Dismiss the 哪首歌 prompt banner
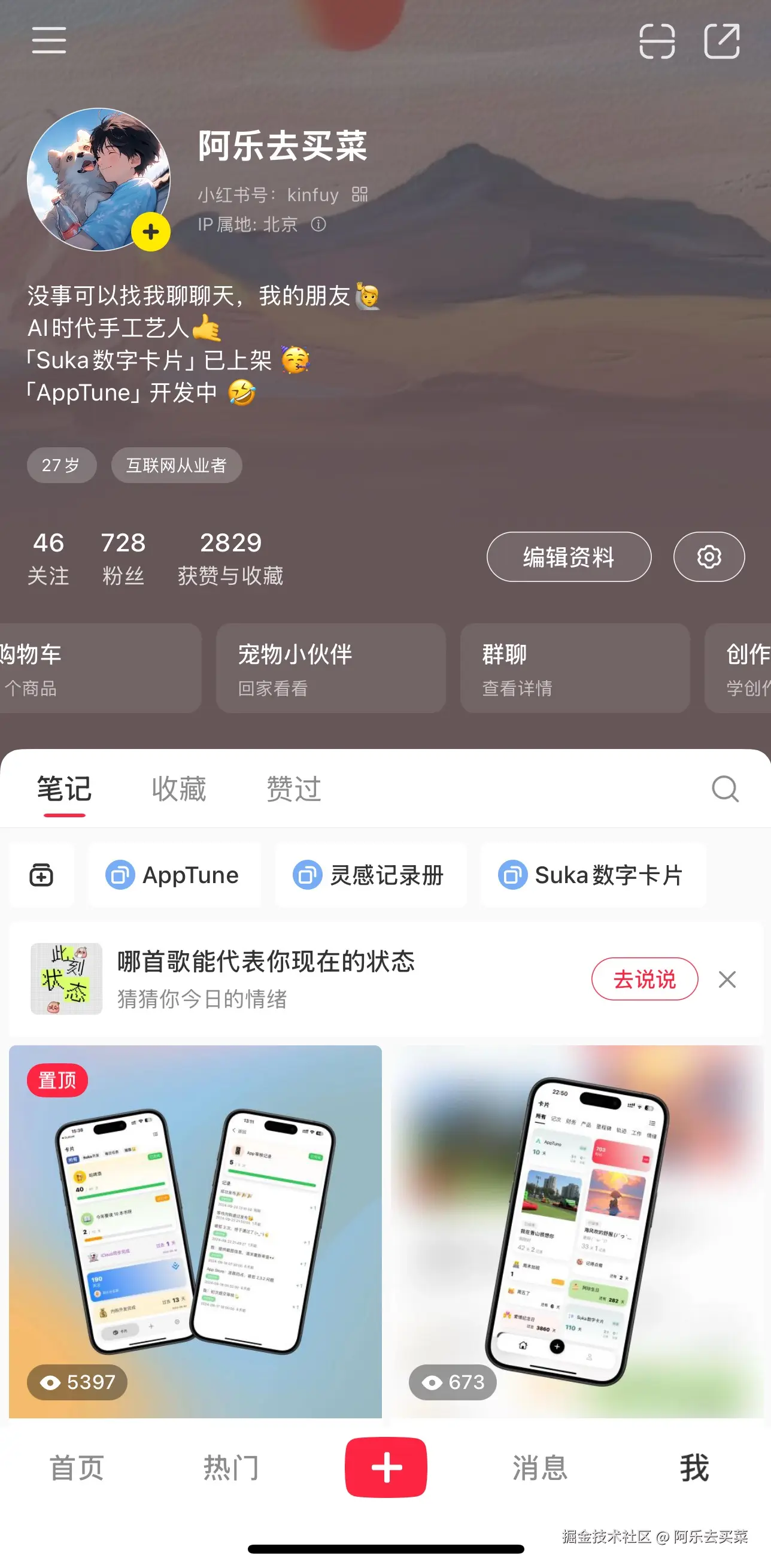The width and height of the screenshot is (771, 1568). click(x=727, y=979)
